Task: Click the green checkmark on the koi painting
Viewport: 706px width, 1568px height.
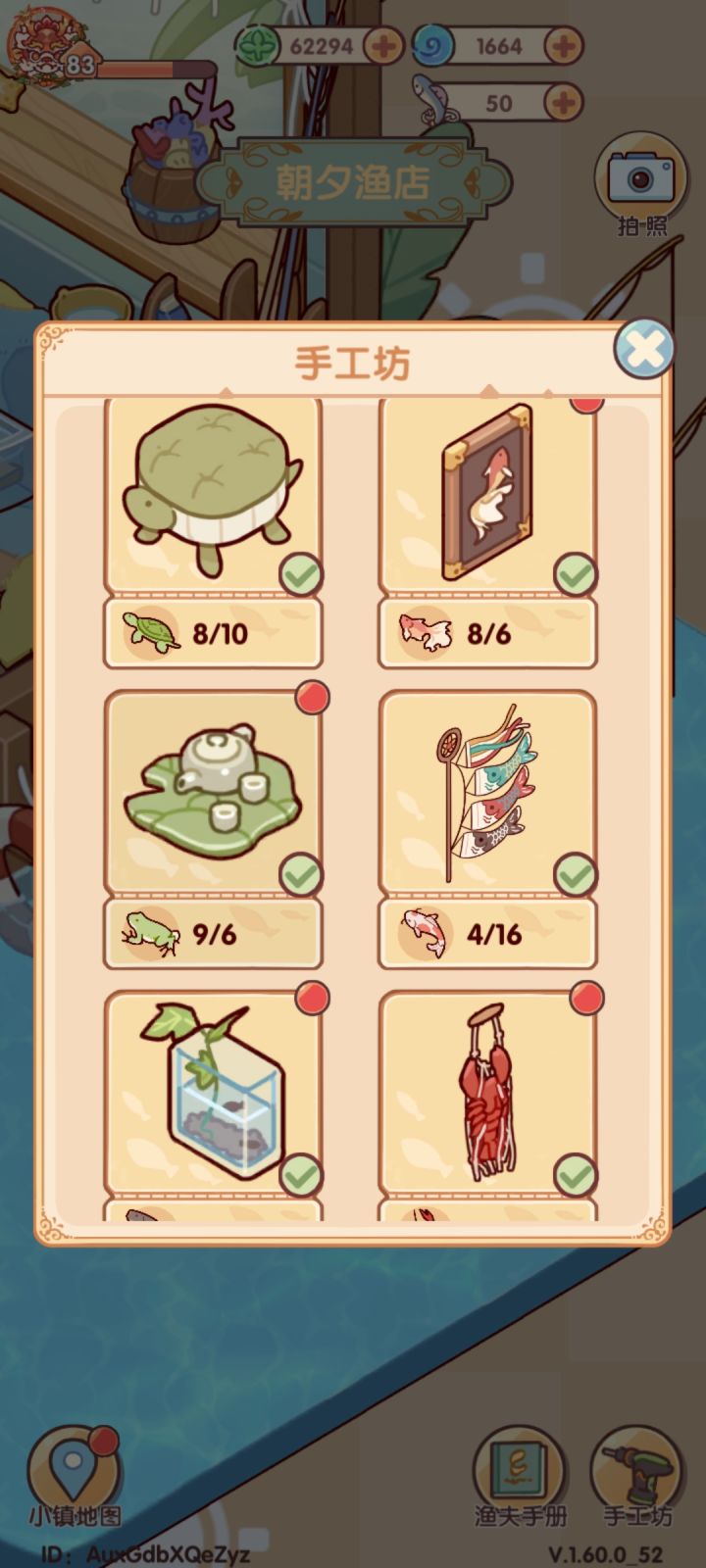Action: [x=576, y=574]
